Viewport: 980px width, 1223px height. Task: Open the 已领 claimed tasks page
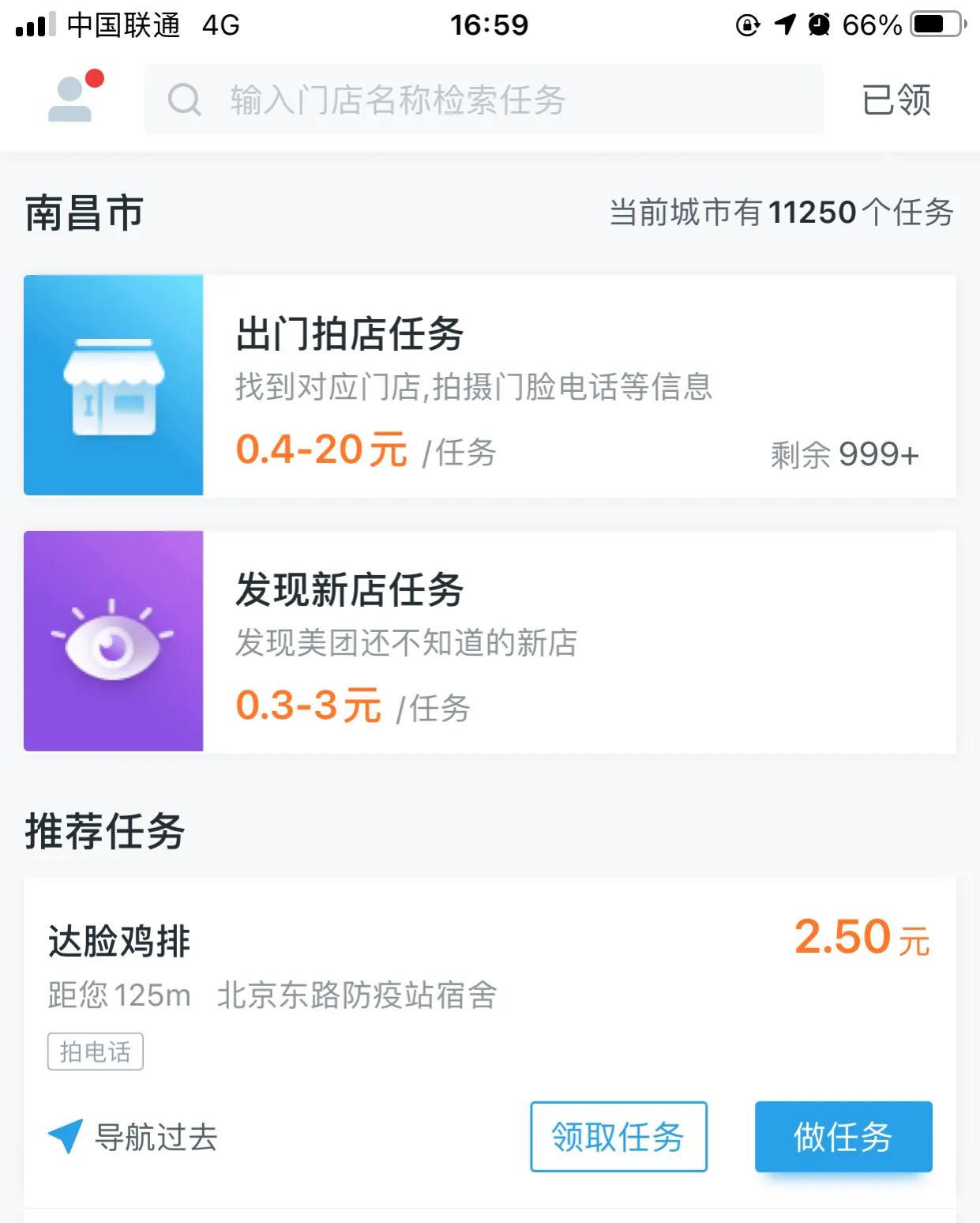893,100
